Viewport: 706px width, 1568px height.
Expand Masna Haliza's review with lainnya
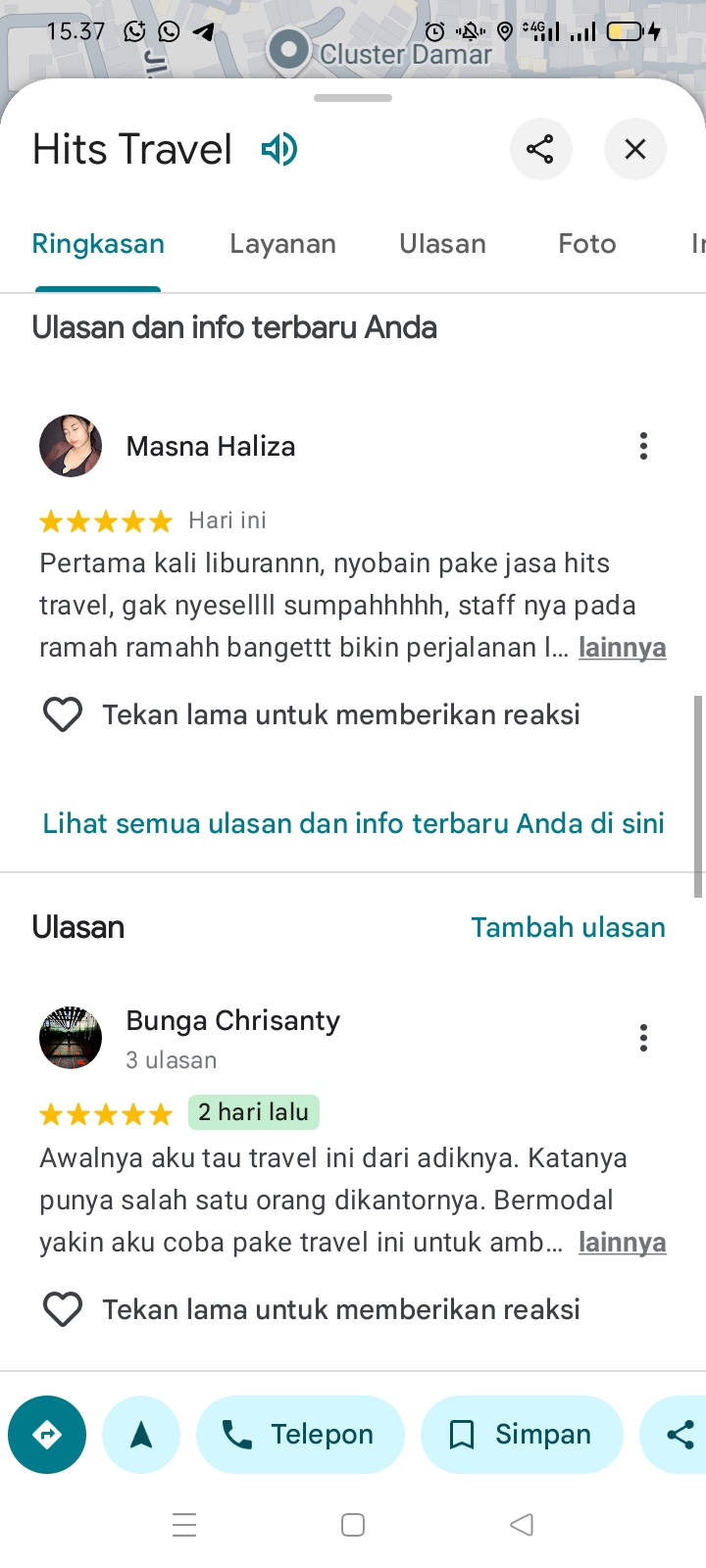[x=623, y=648]
